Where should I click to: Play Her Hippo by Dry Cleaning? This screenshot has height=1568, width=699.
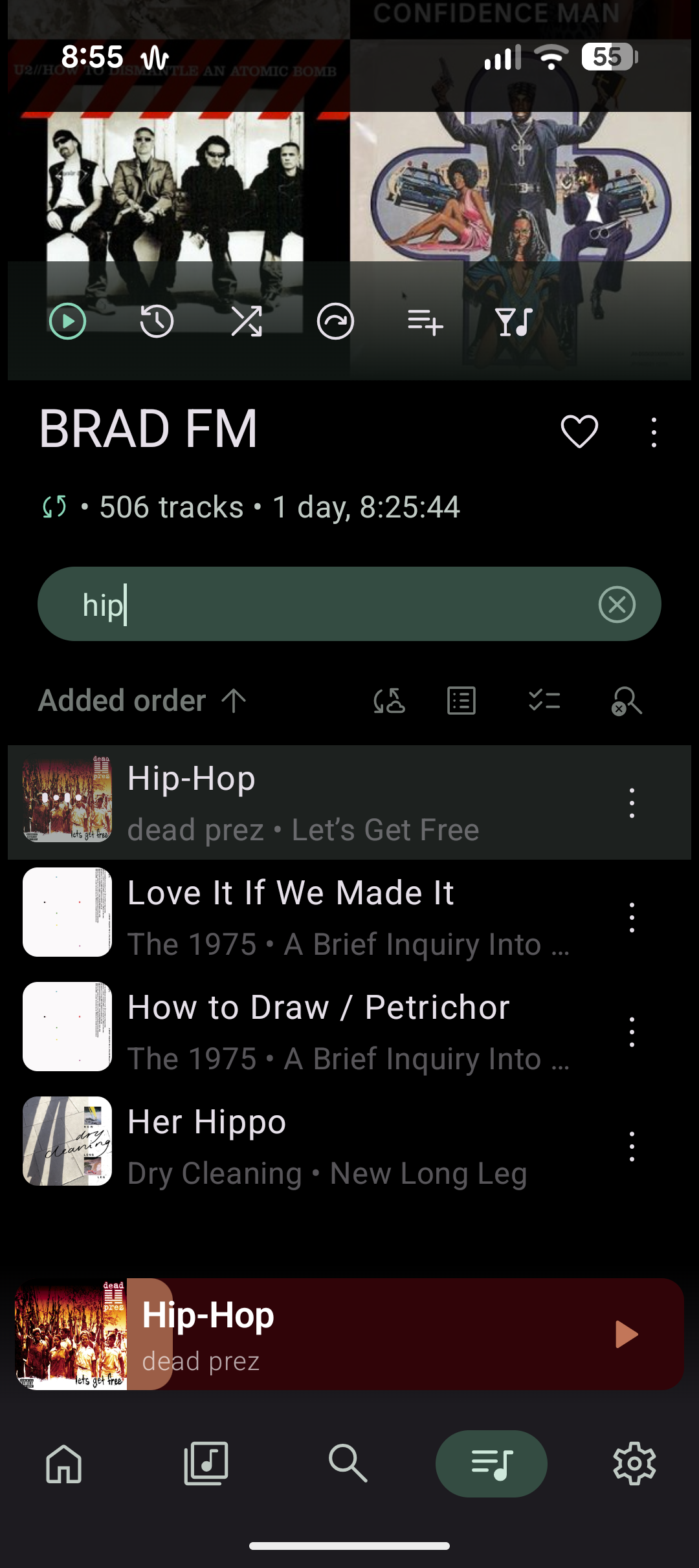(324, 1146)
